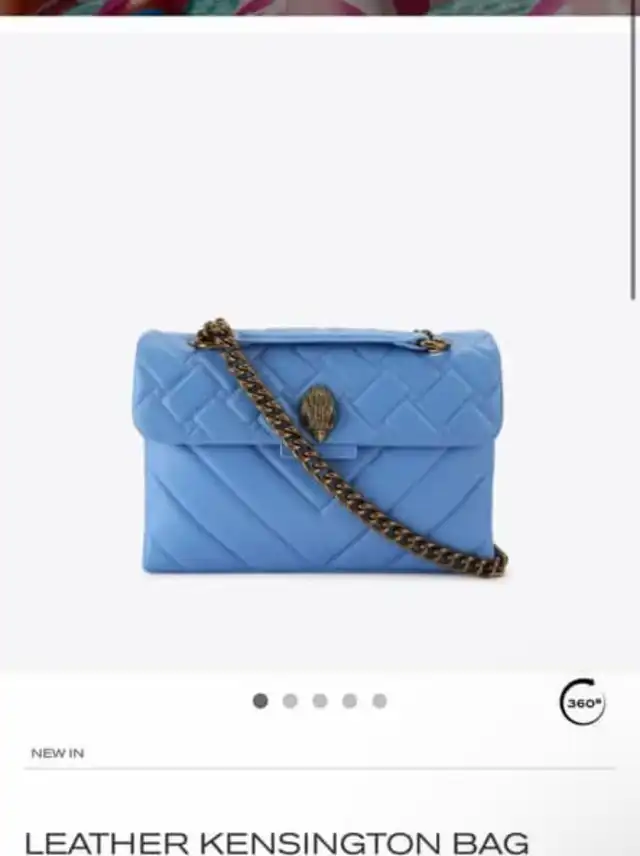Jump to the fourth product image dot
This screenshot has width=640, height=856.
(350, 701)
